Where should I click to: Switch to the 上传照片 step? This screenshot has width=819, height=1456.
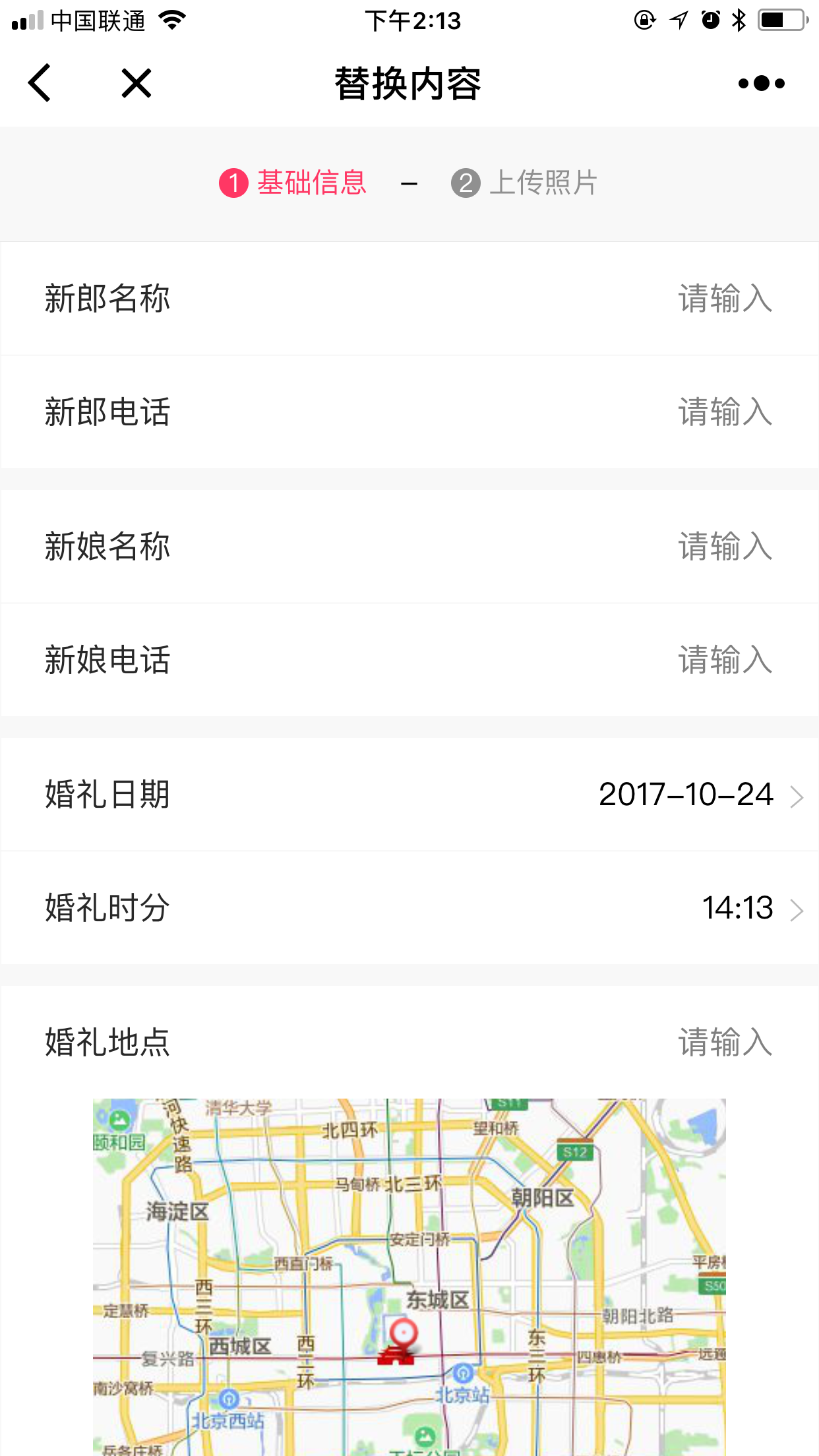pyautogui.click(x=524, y=183)
